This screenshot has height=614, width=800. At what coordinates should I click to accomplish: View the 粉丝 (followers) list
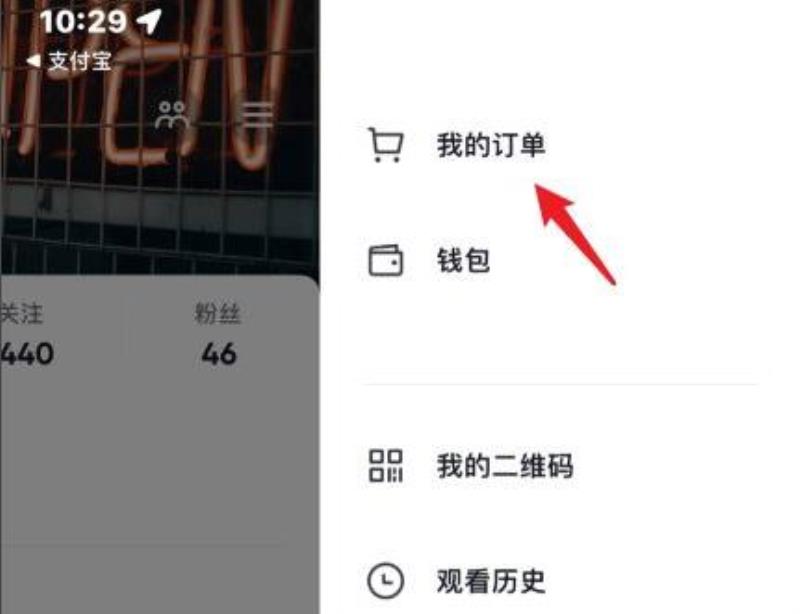(218, 336)
